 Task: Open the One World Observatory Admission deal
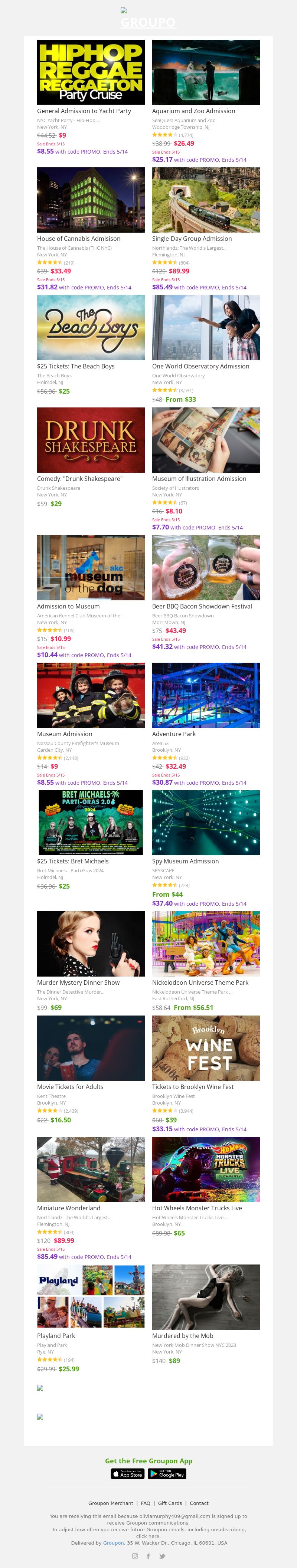(x=206, y=328)
